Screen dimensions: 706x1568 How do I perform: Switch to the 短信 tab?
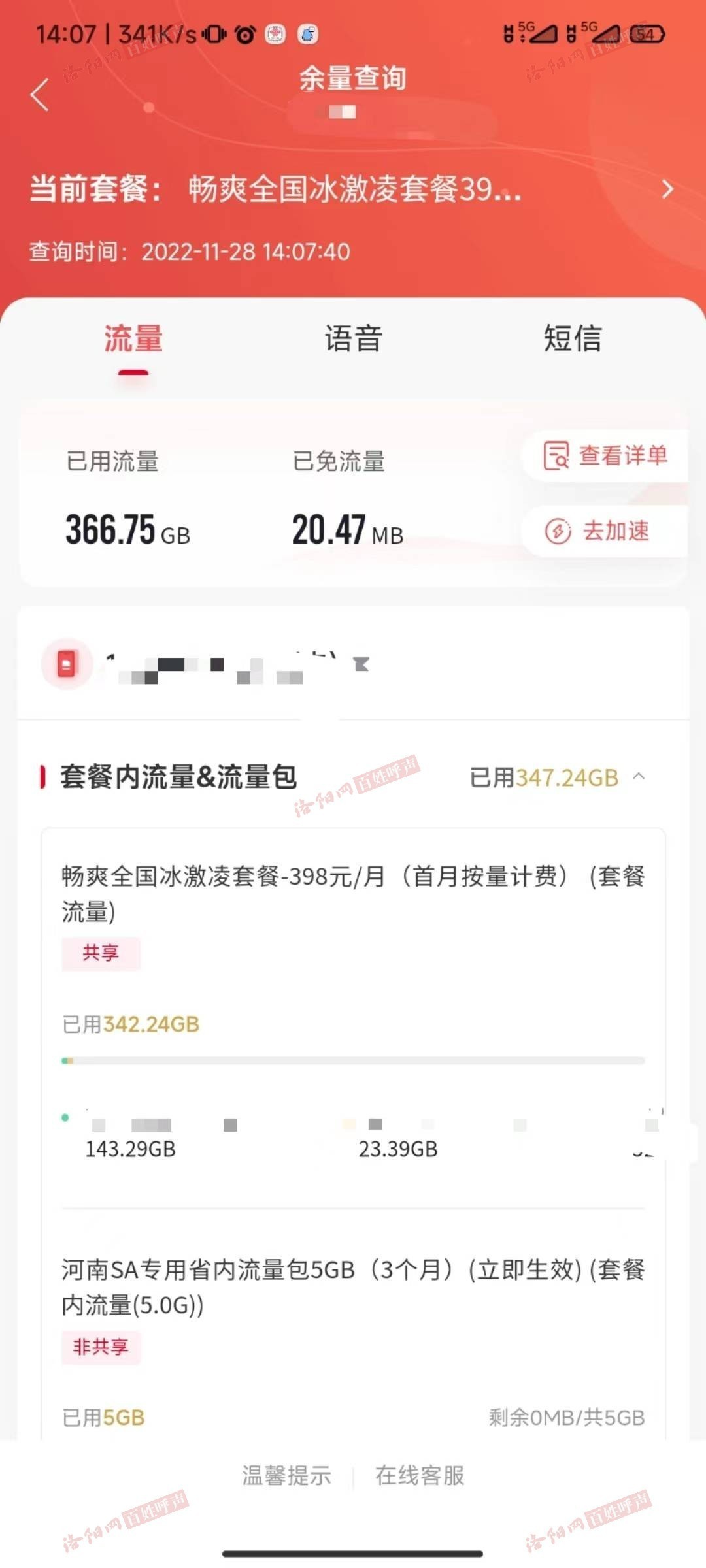573,338
